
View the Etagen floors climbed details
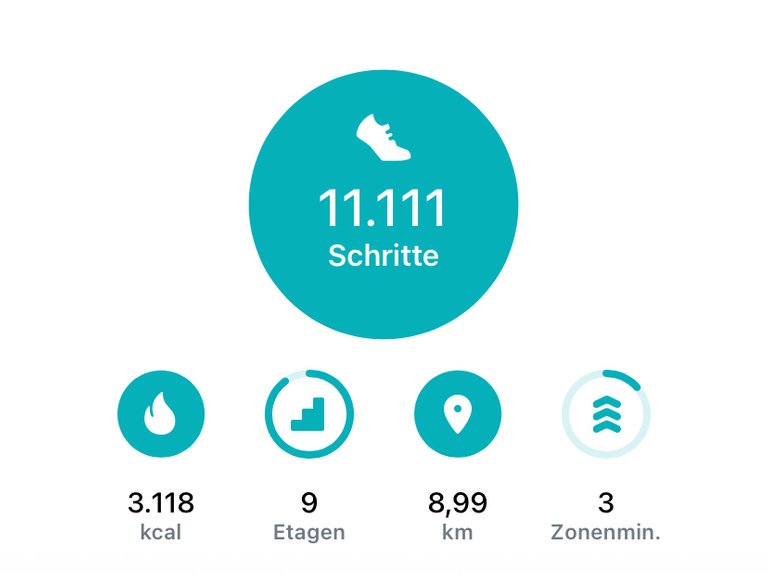309,413
